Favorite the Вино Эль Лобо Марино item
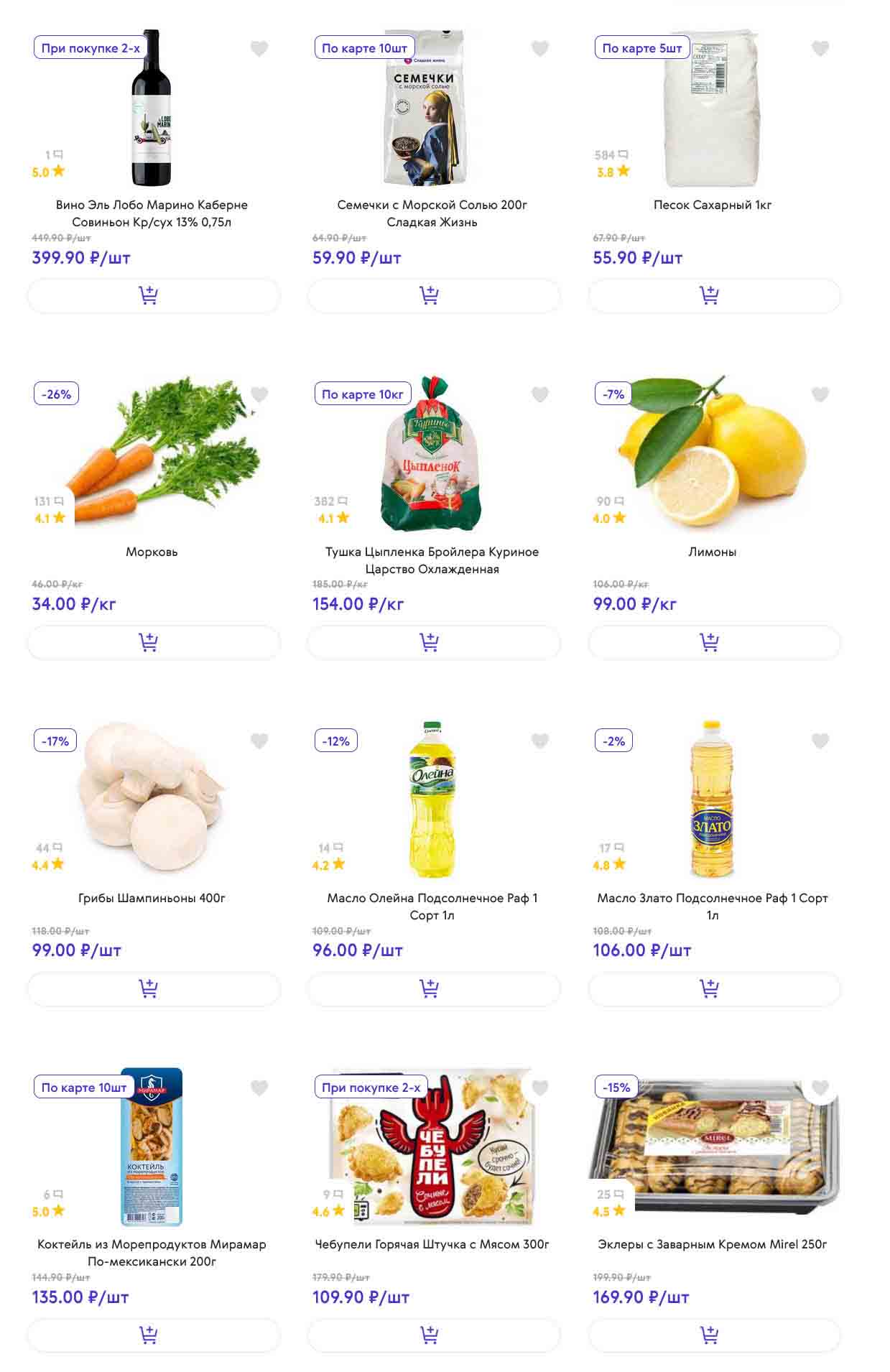 pyautogui.click(x=259, y=49)
